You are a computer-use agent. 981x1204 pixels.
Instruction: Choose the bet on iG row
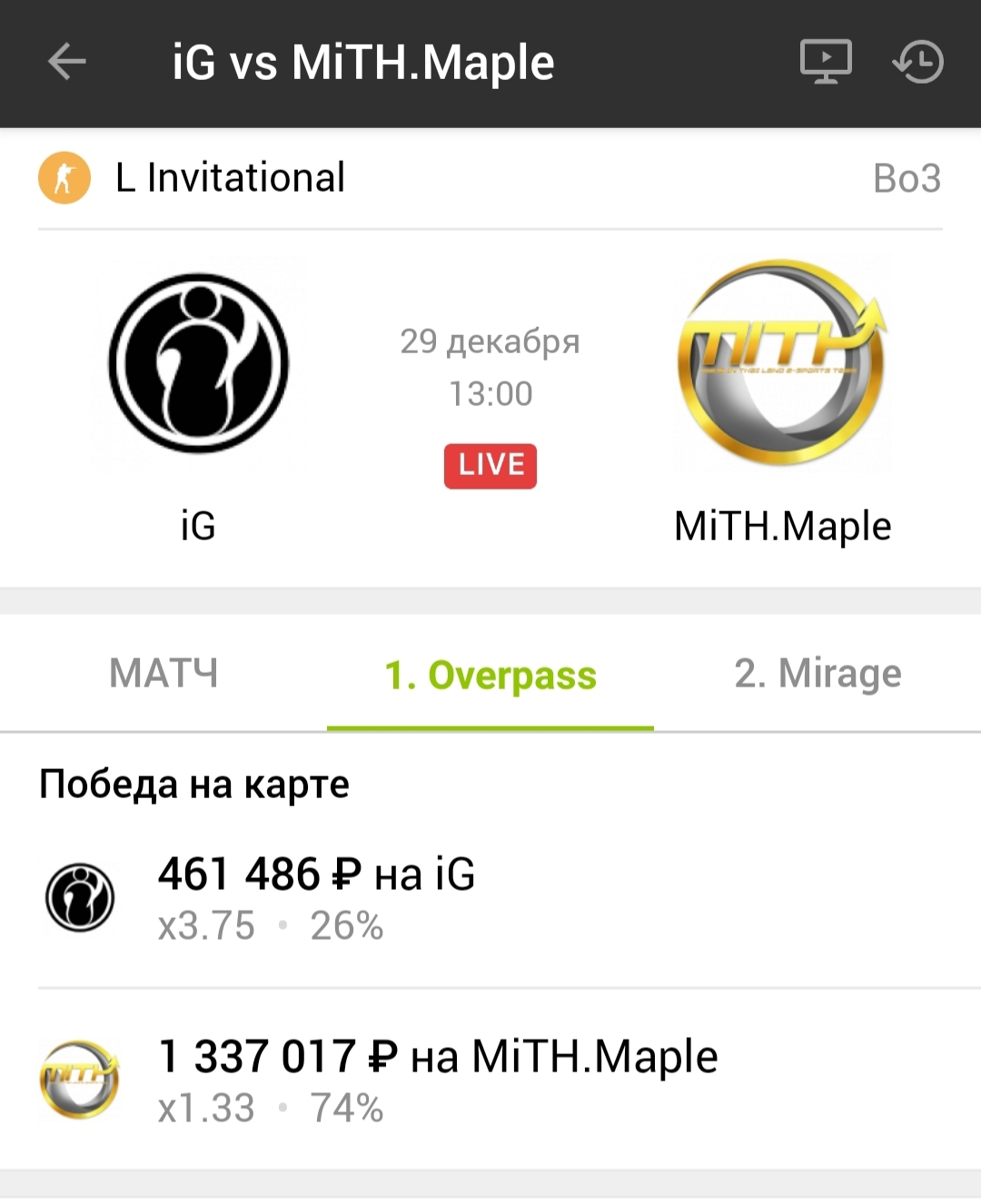[x=490, y=898]
